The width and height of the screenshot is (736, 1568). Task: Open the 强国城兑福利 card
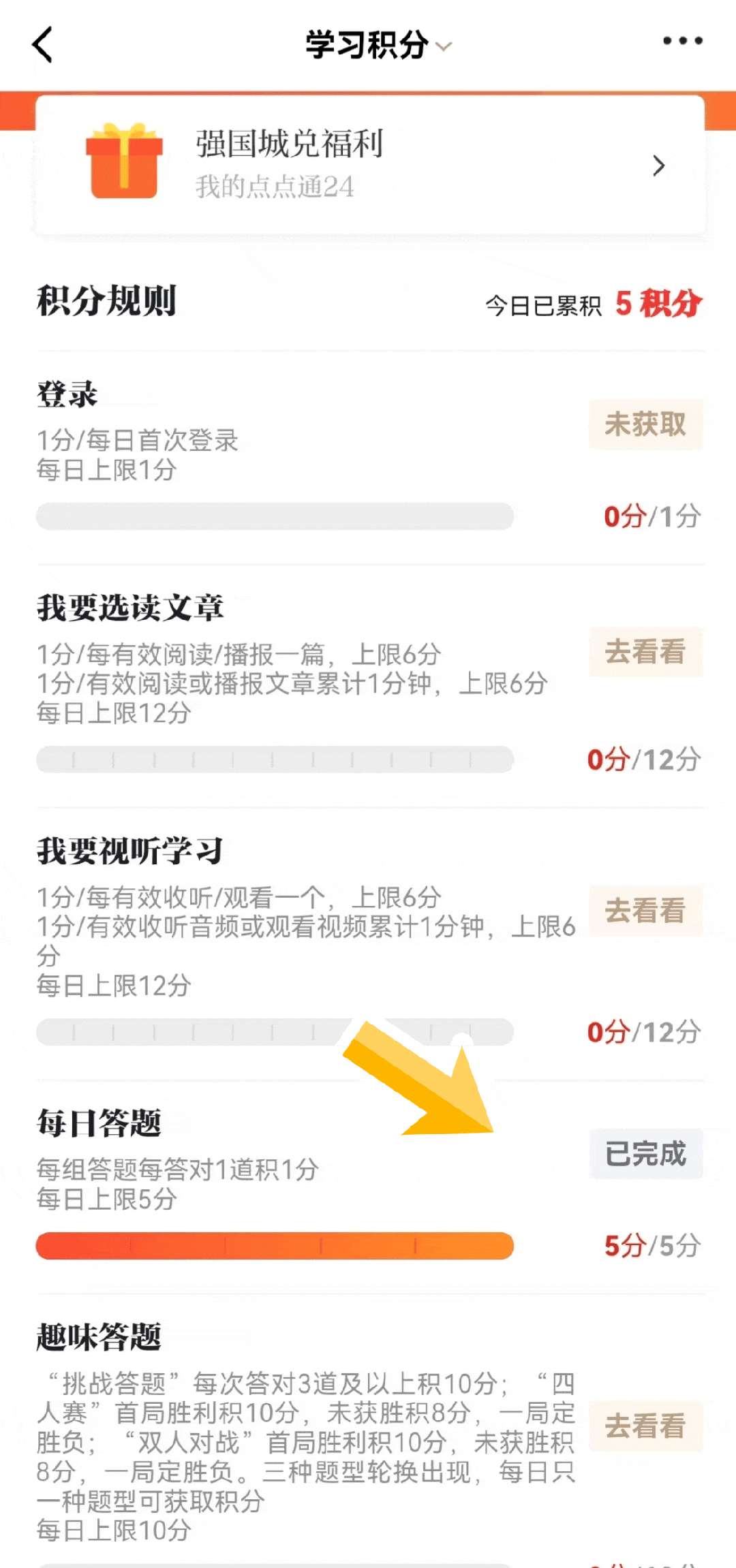click(x=370, y=166)
